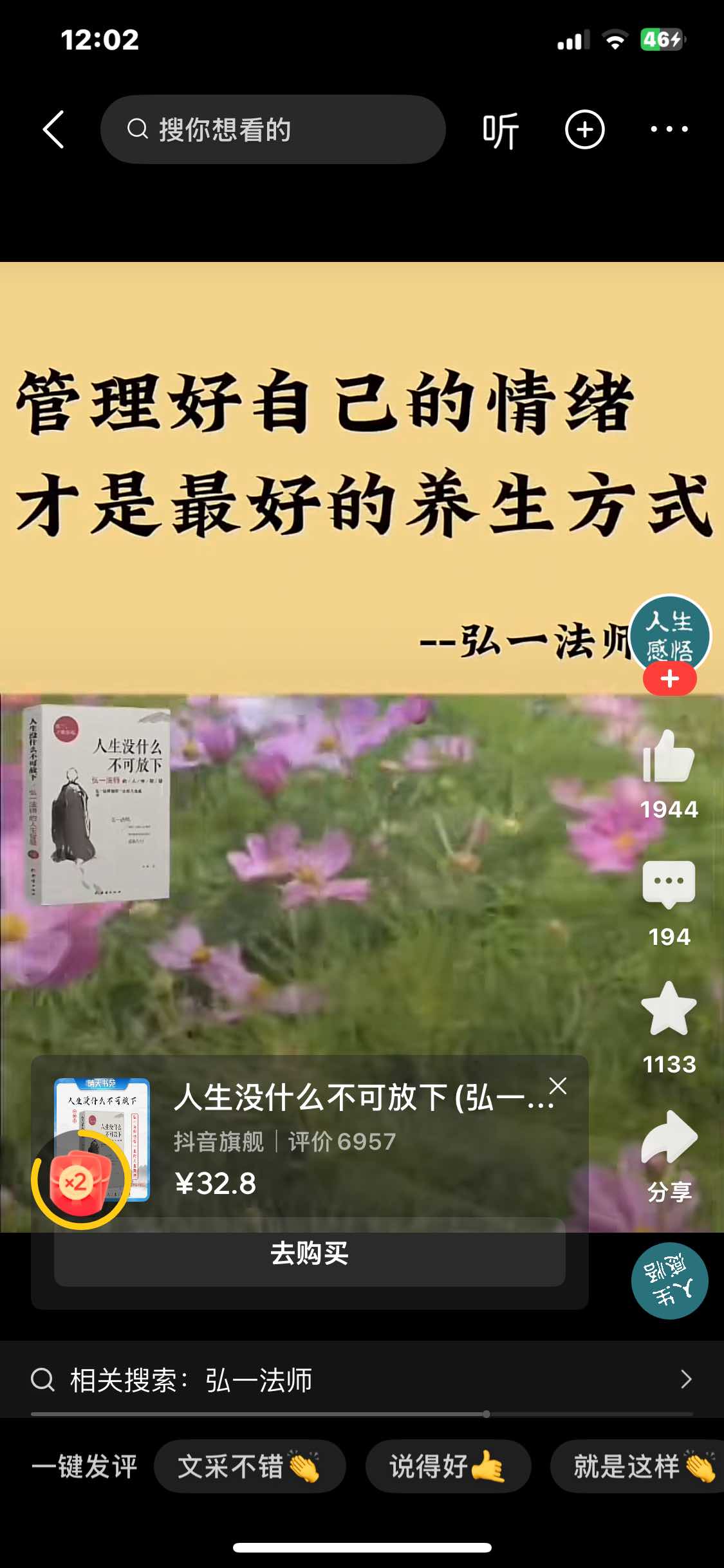Open the ×2 red envelope reward

[x=79, y=1182]
